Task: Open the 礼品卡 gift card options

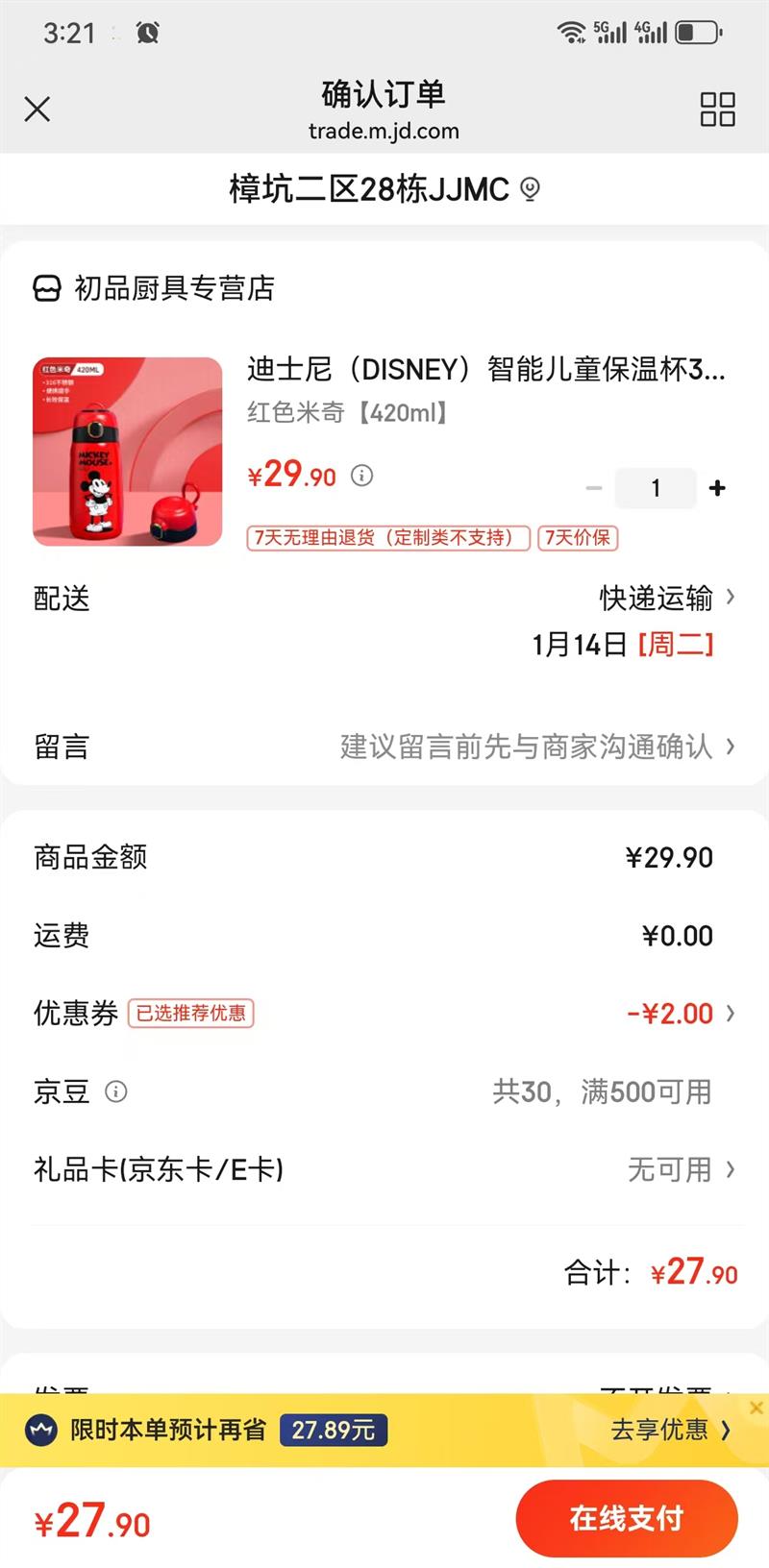Action: click(731, 1171)
